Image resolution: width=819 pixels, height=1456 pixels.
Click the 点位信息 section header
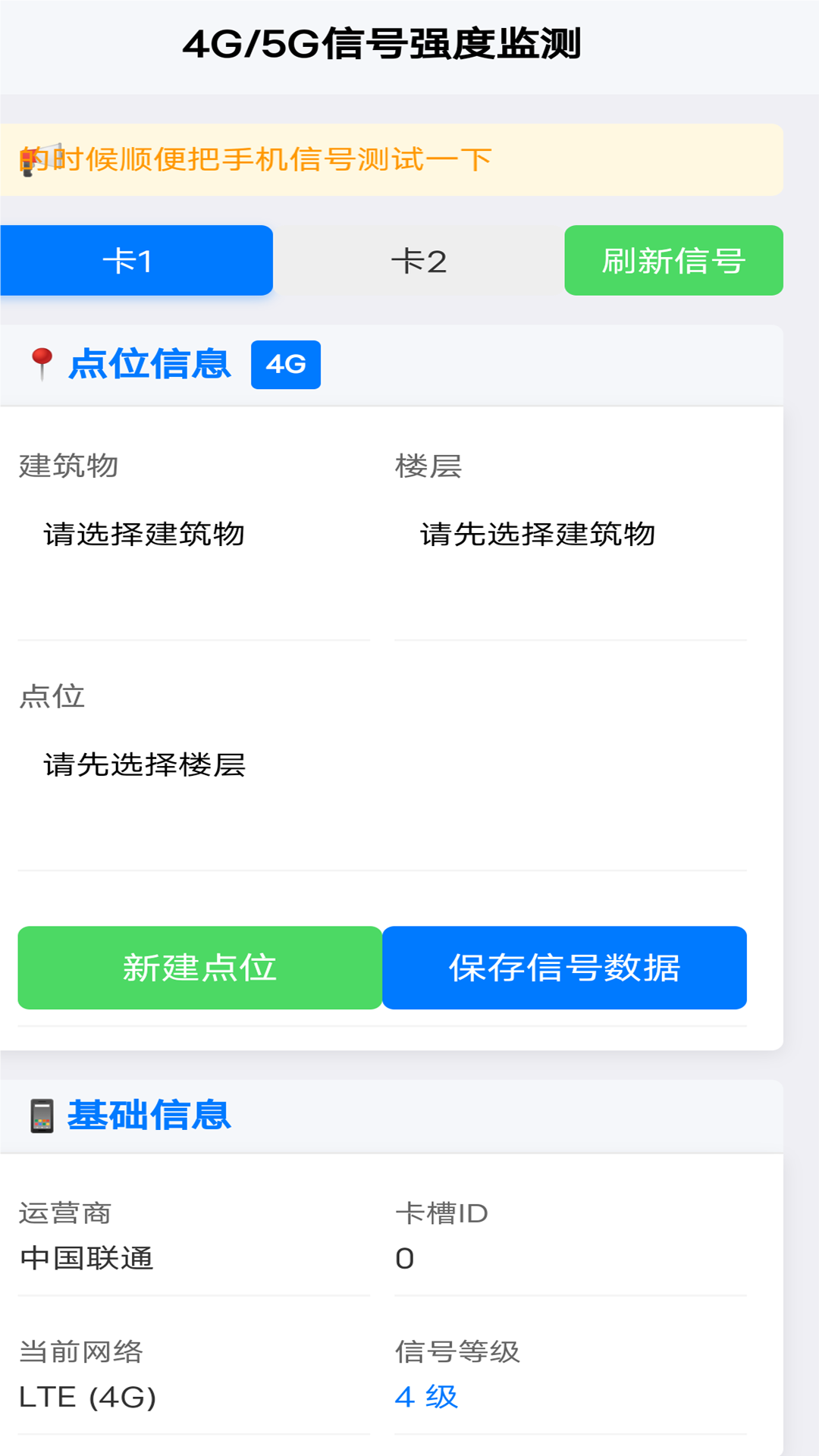pos(150,365)
